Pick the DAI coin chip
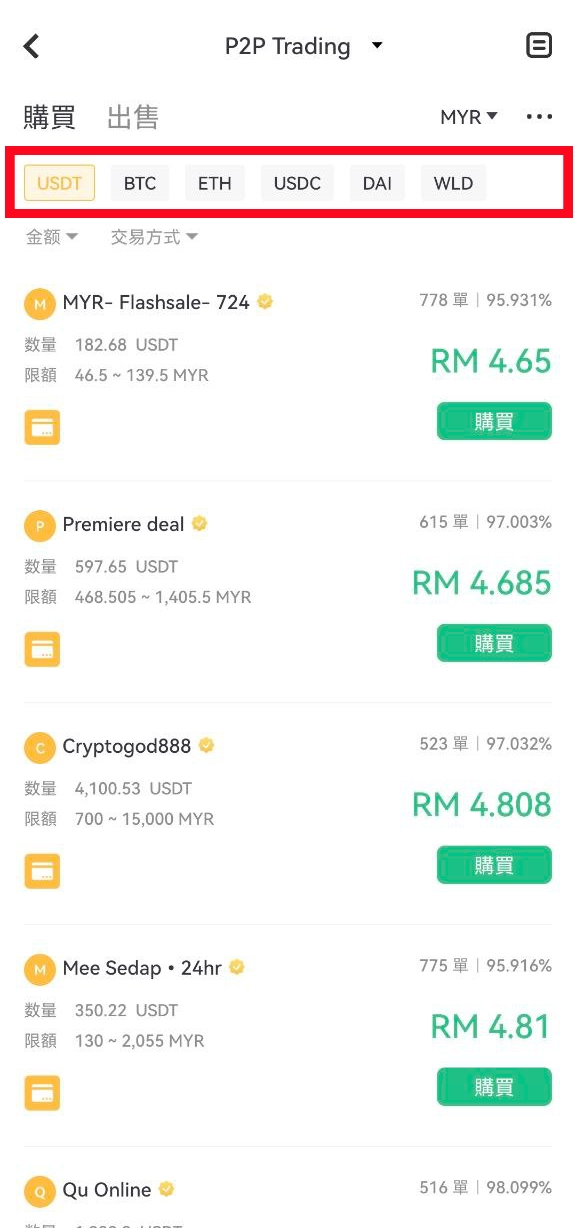576x1228 pixels. tap(377, 183)
